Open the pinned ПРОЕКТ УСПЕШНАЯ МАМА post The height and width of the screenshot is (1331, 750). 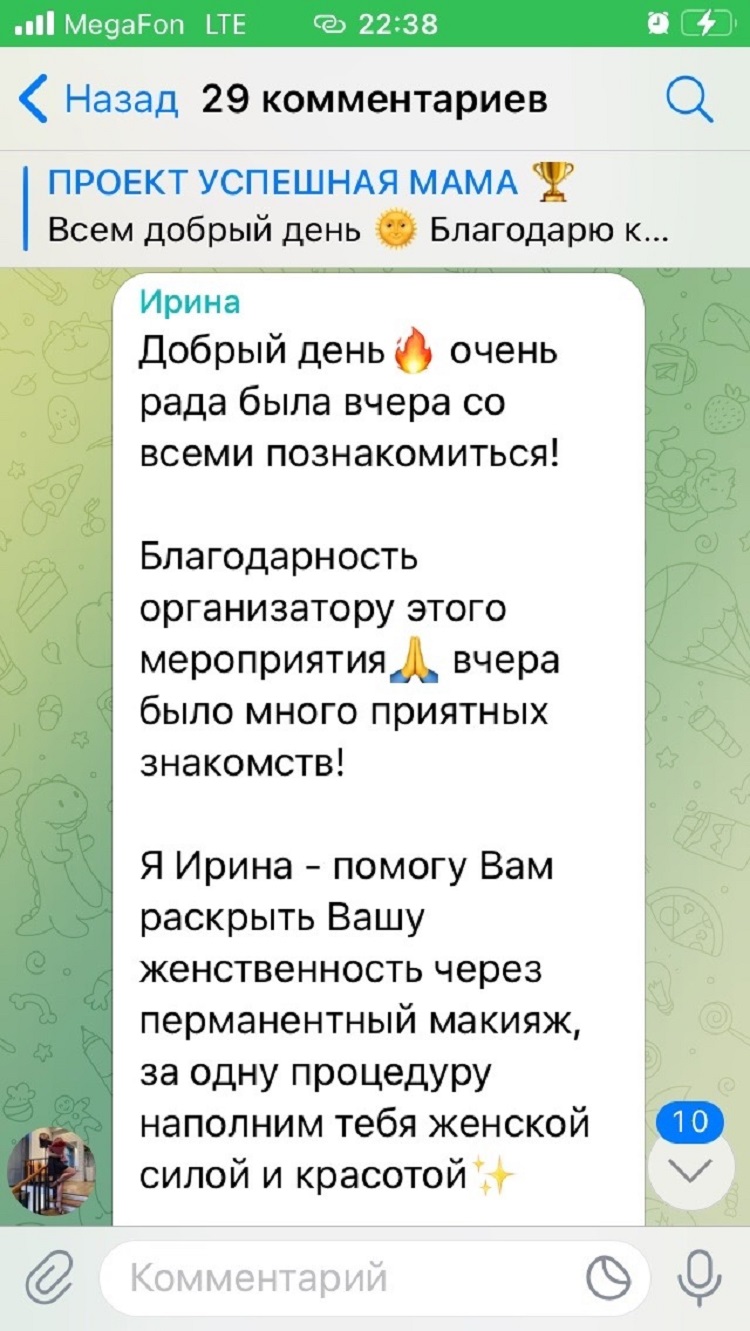pyautogui.click(x=360, y=207)
